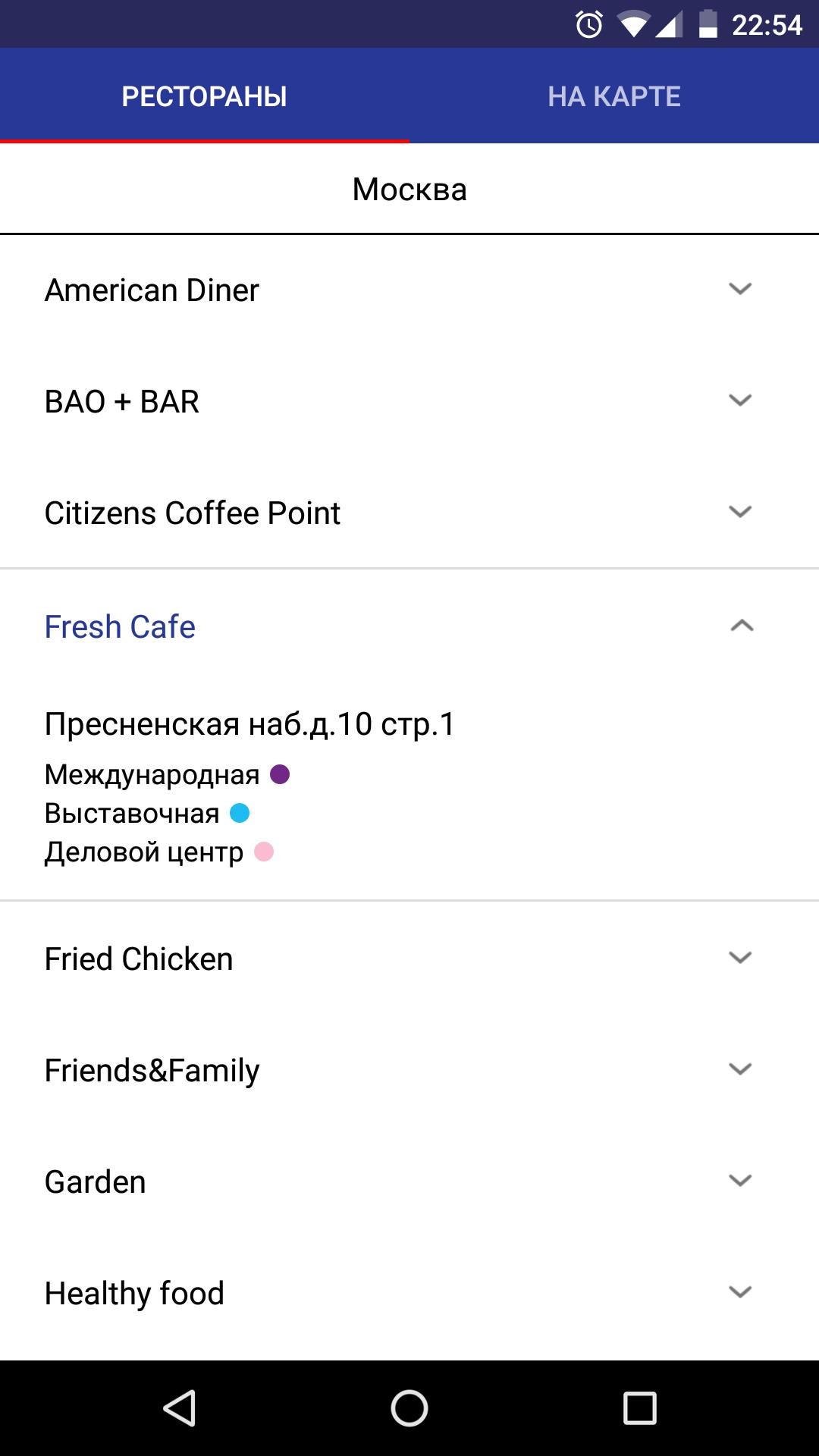Expand Friends&Family locations

(409, 1070)
